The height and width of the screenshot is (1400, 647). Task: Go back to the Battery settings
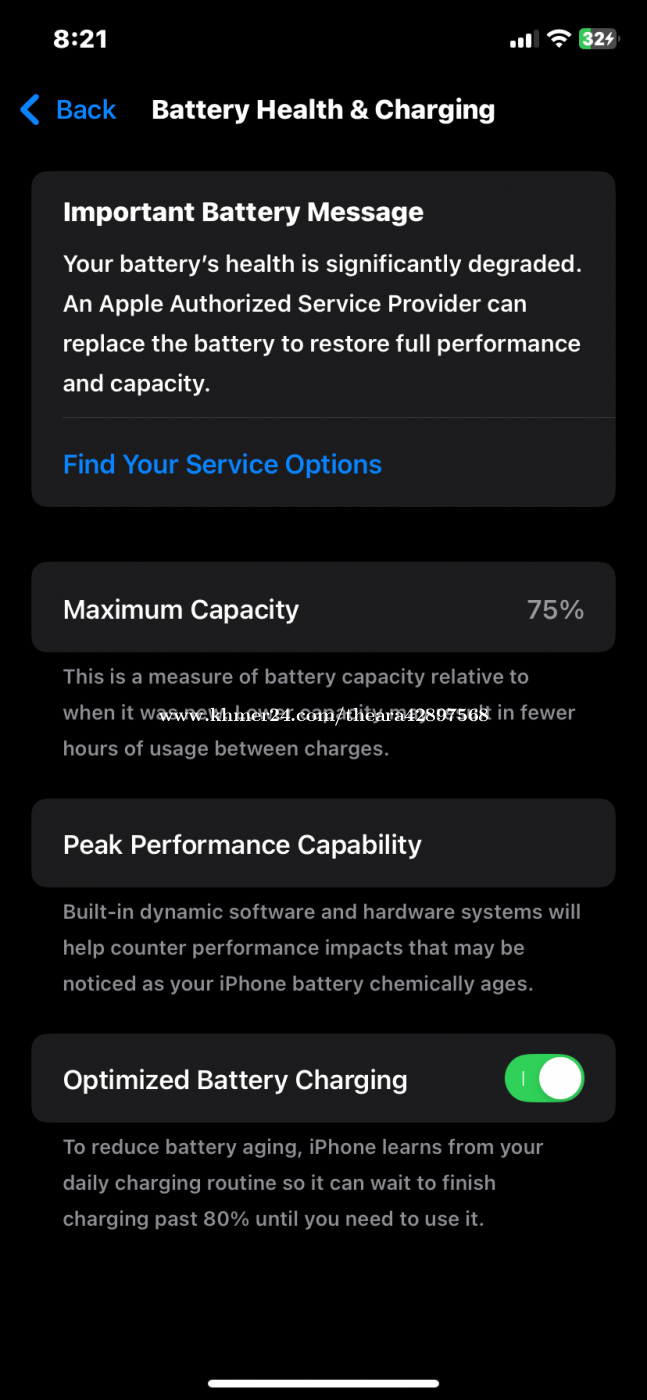tap(68, 110)
